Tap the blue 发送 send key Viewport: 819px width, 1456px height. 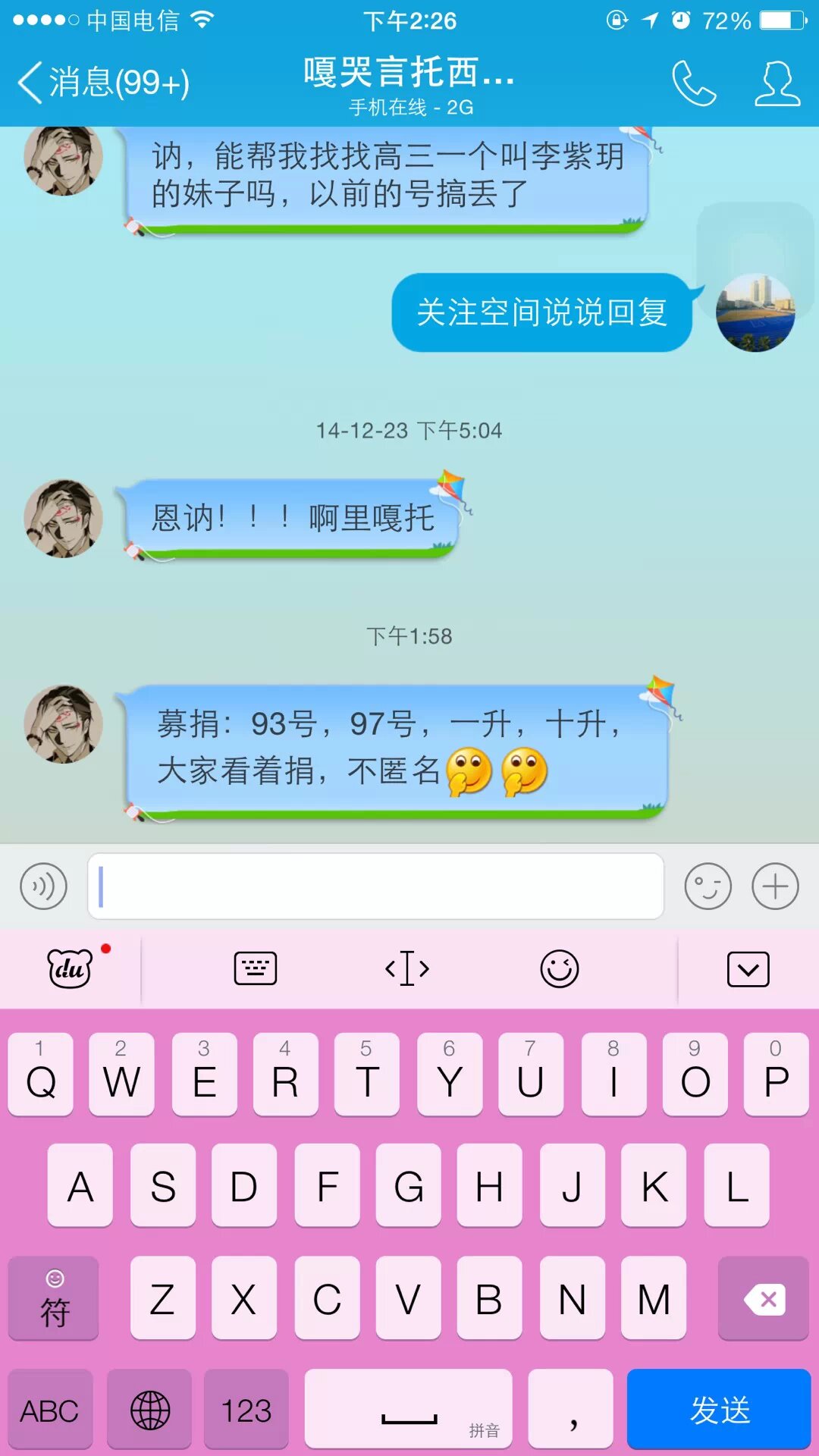pyautogui.click(x=718, y=1410)
